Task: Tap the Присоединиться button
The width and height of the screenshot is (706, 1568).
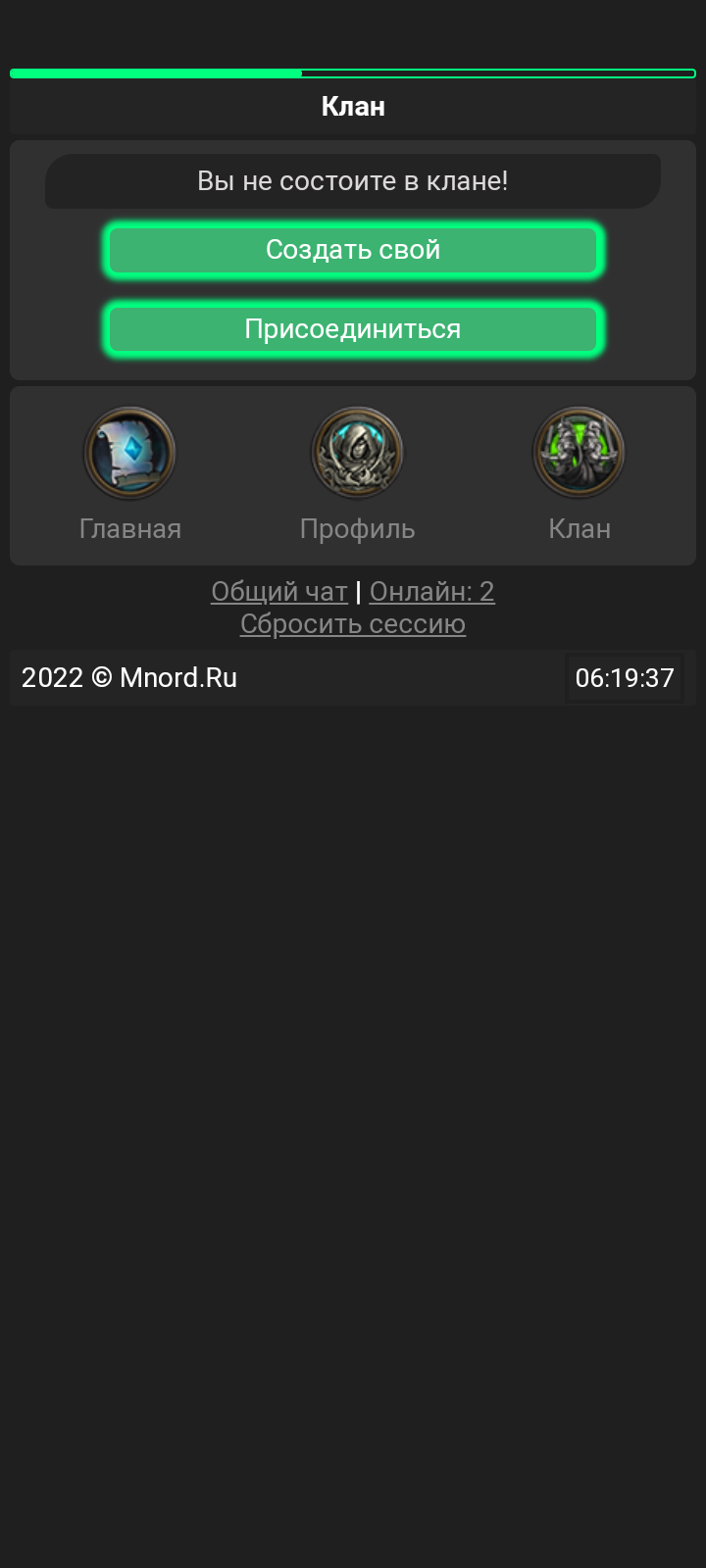Action: coord(353,329)
